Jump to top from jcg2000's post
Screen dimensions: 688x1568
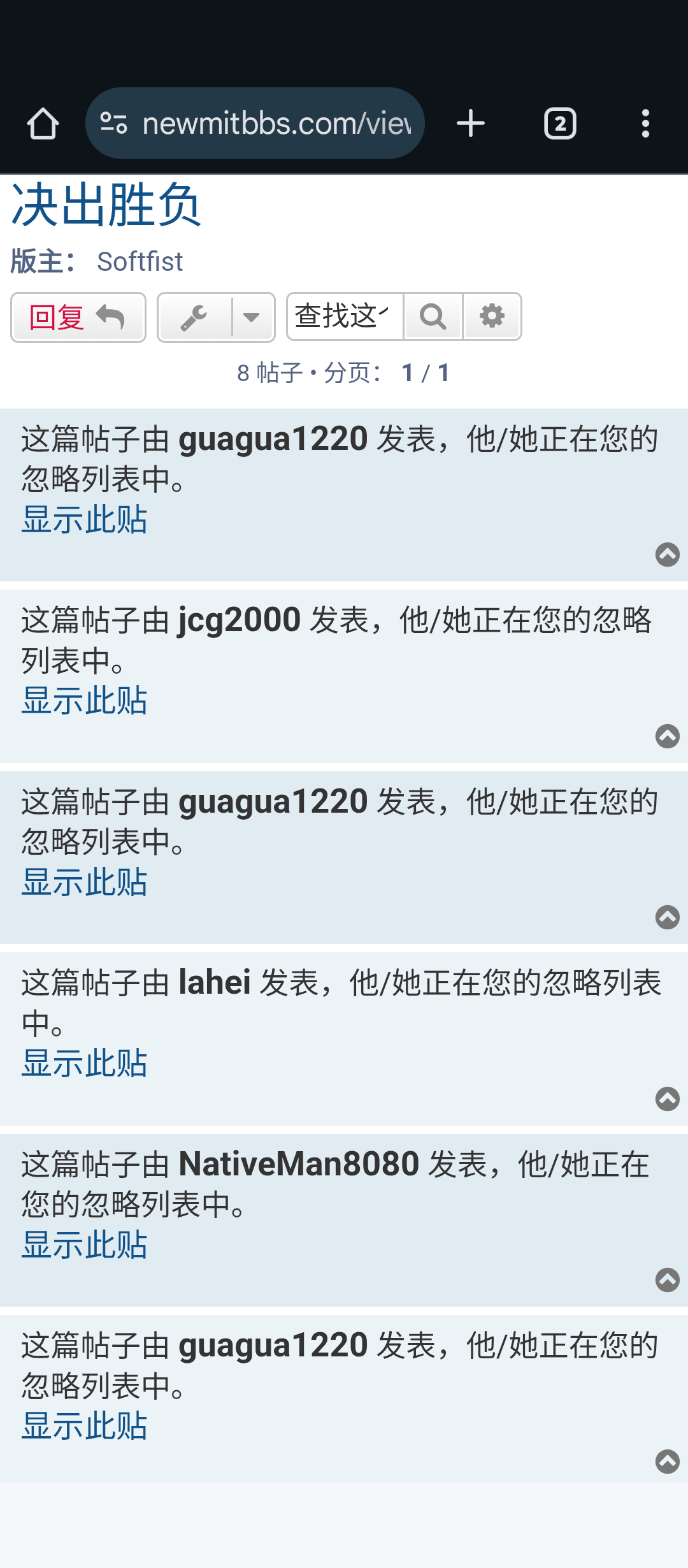click(x=668, y=736)
